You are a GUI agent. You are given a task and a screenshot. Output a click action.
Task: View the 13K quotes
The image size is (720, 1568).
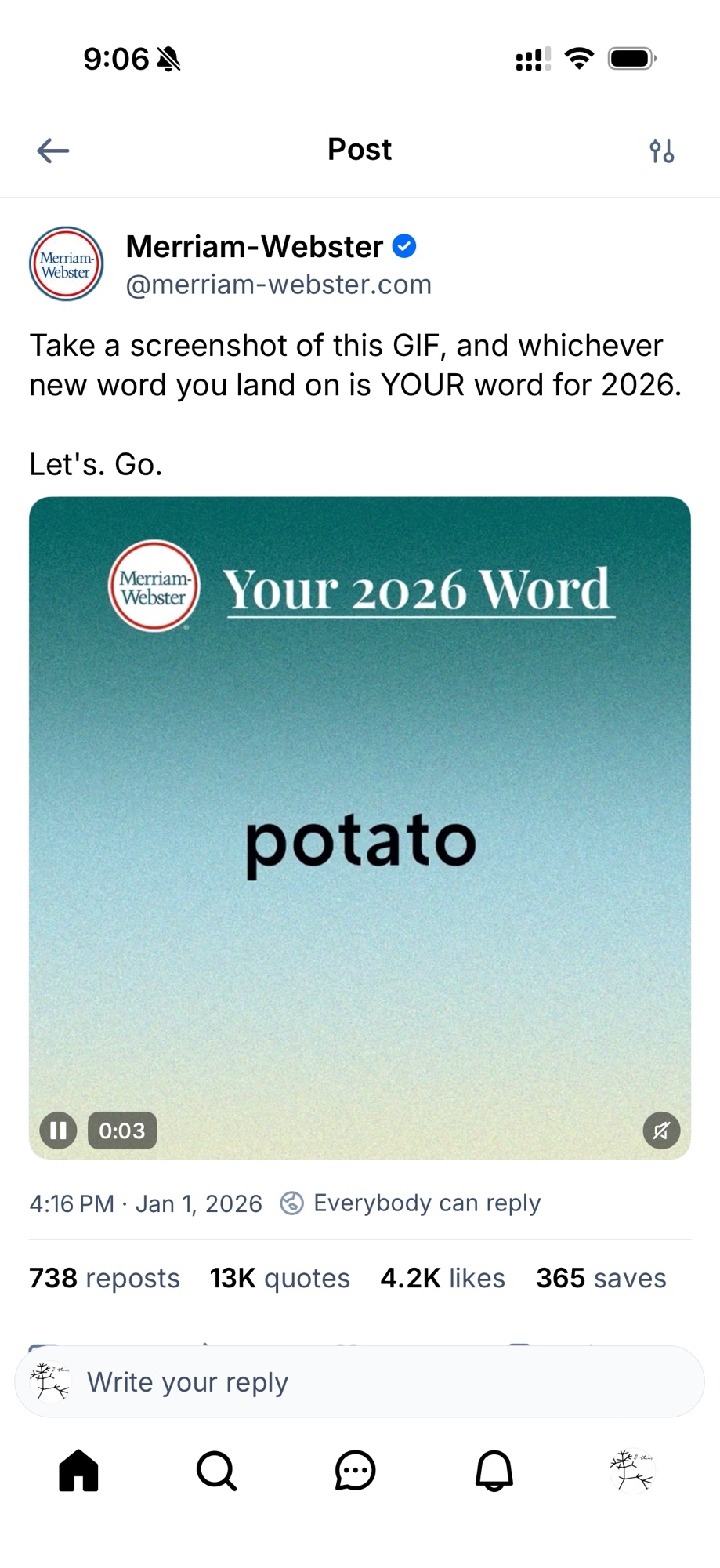[x=280, y=1278]
